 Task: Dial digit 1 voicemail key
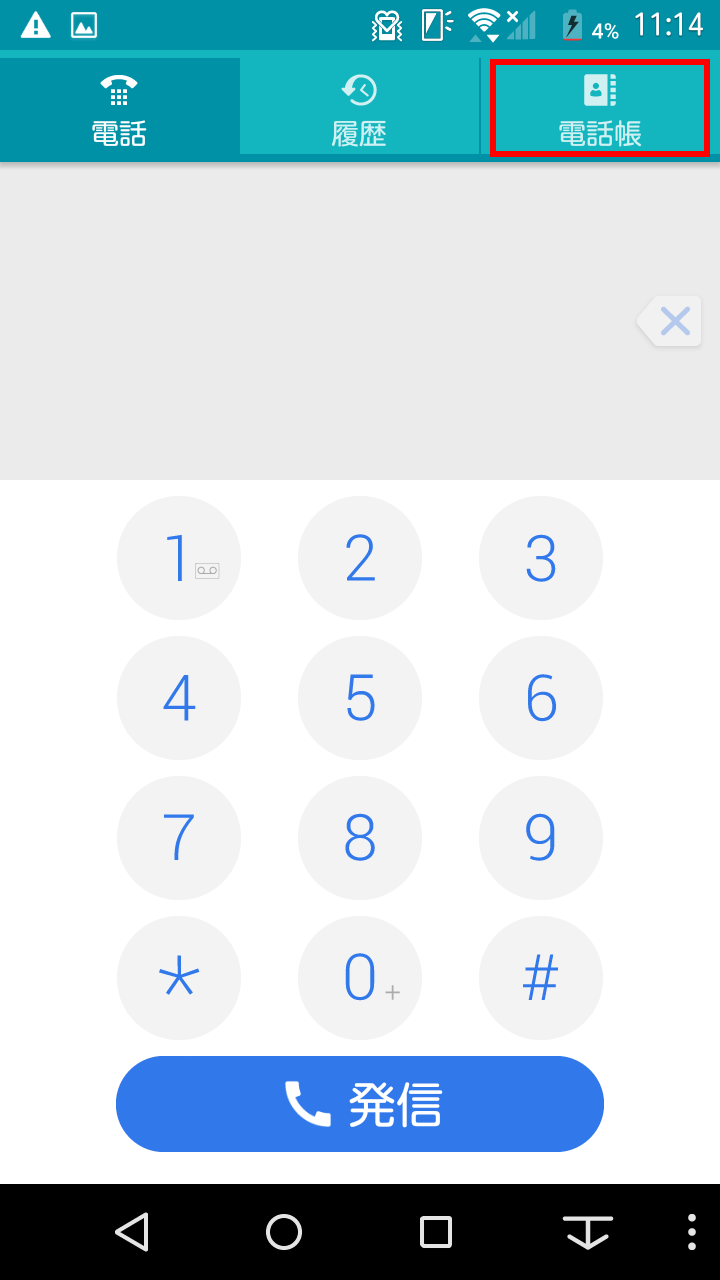point(179,558)
